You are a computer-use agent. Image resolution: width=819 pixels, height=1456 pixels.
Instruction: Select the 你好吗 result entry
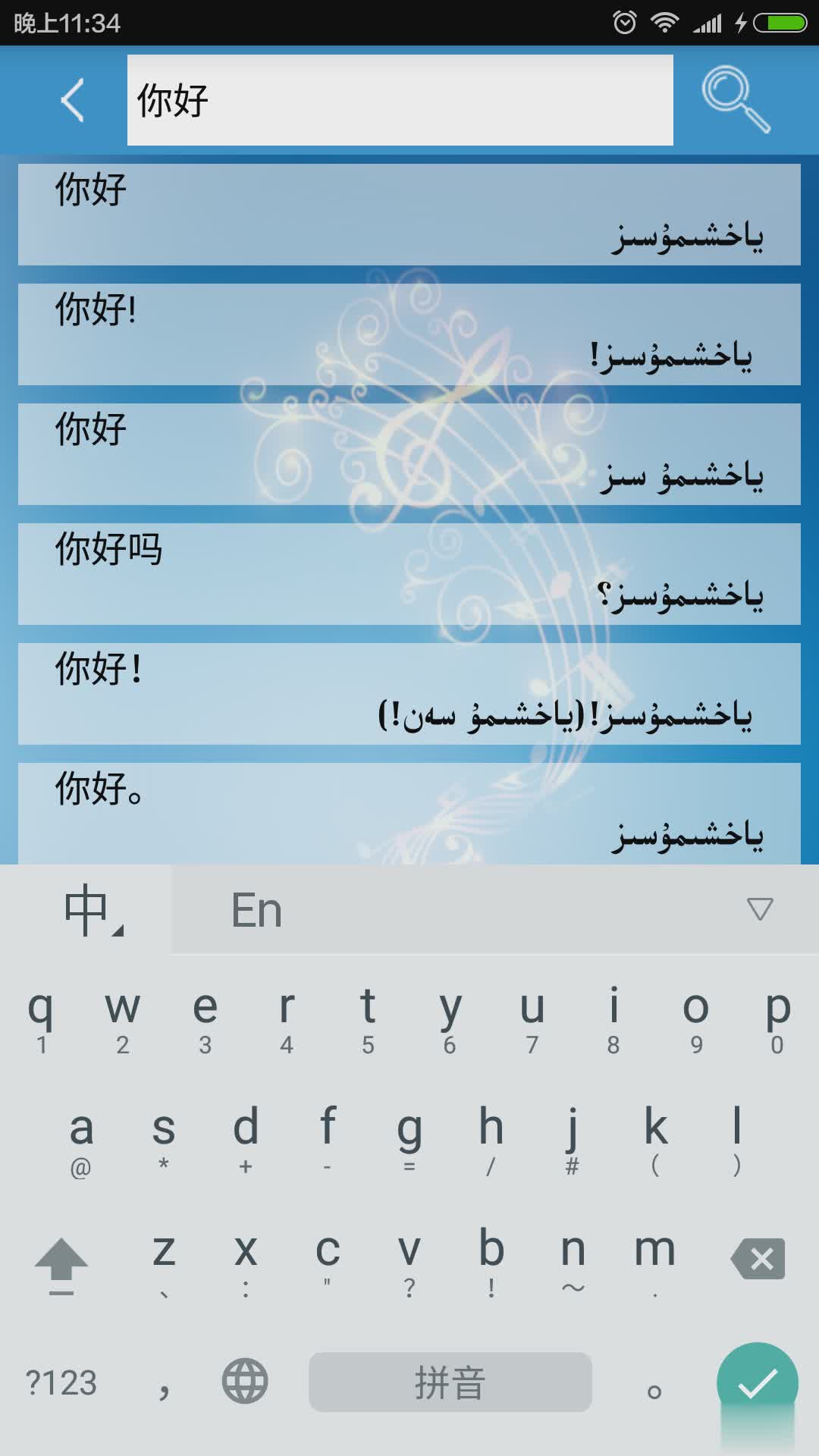[409, 573]
